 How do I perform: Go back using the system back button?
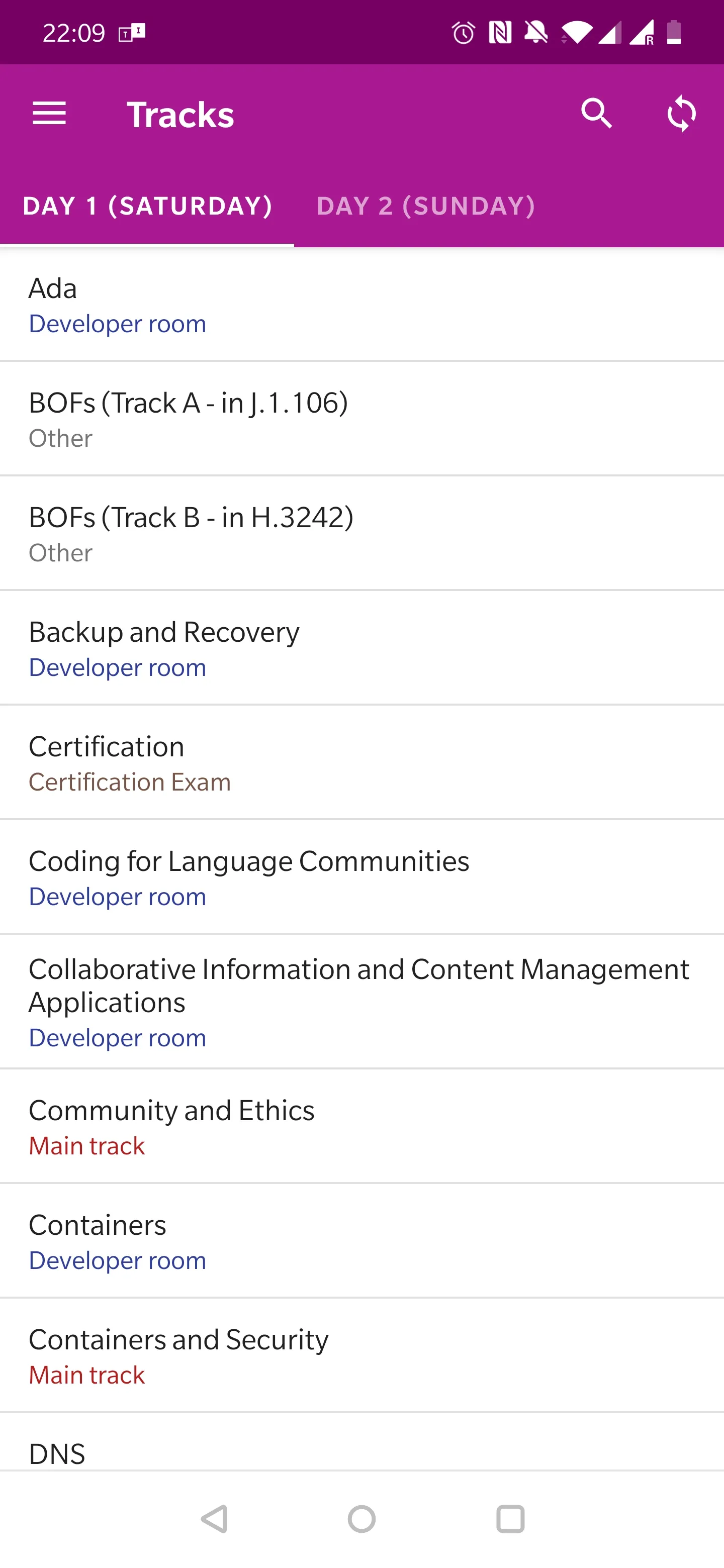point(214,1519)
